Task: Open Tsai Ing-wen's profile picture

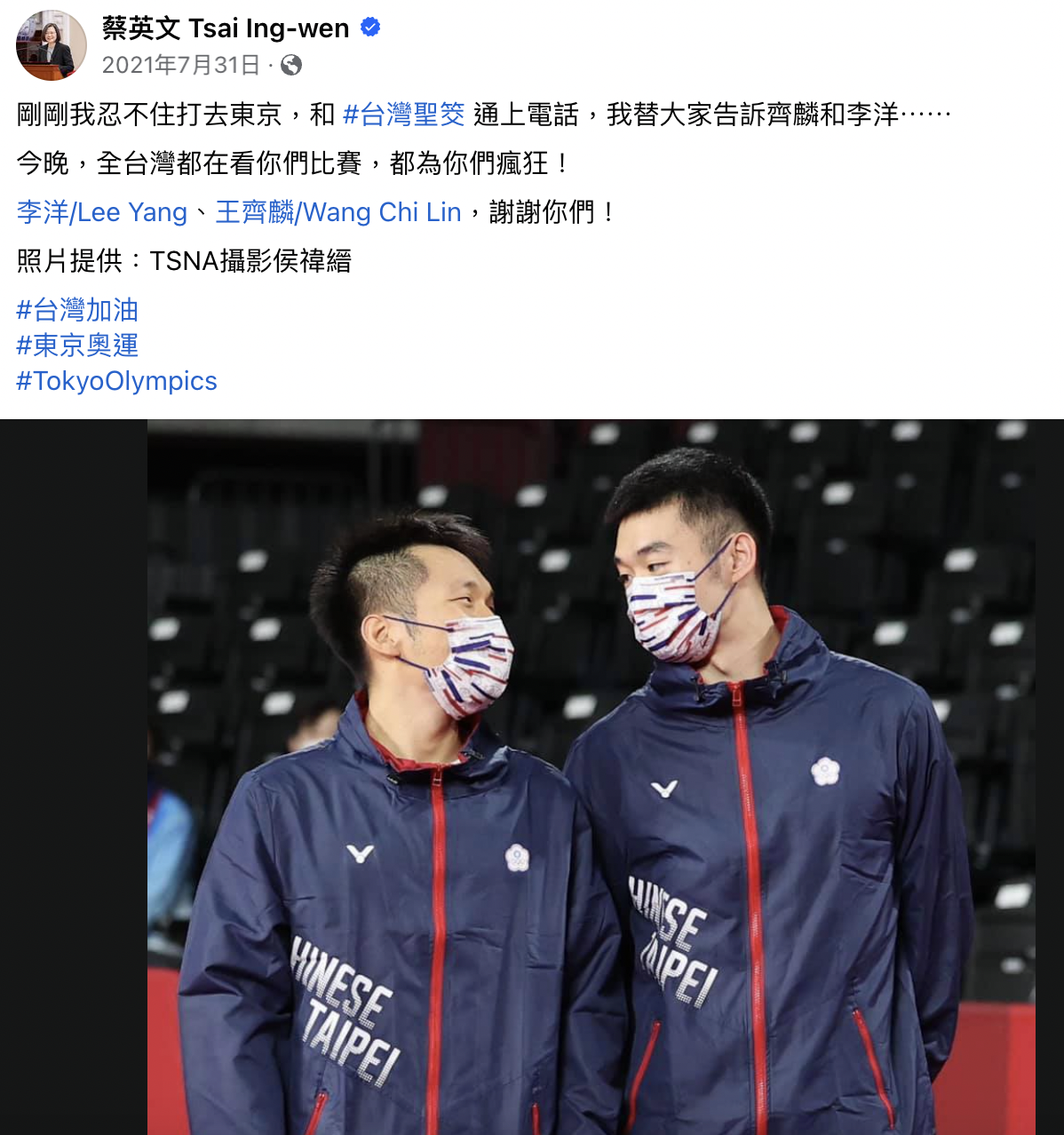Action: point(52,46)
